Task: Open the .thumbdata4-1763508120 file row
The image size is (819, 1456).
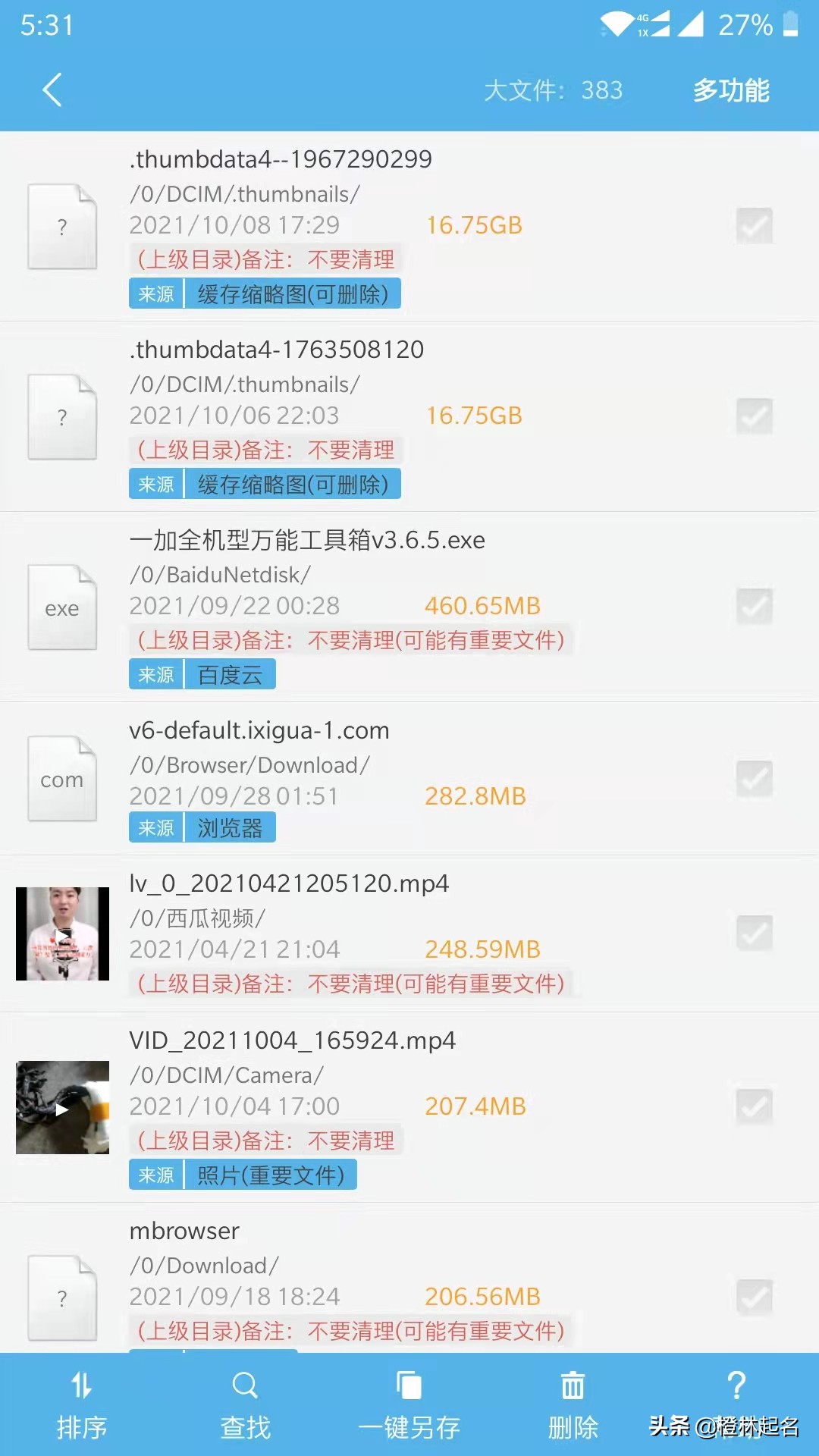Action: [x=276, y=350]
